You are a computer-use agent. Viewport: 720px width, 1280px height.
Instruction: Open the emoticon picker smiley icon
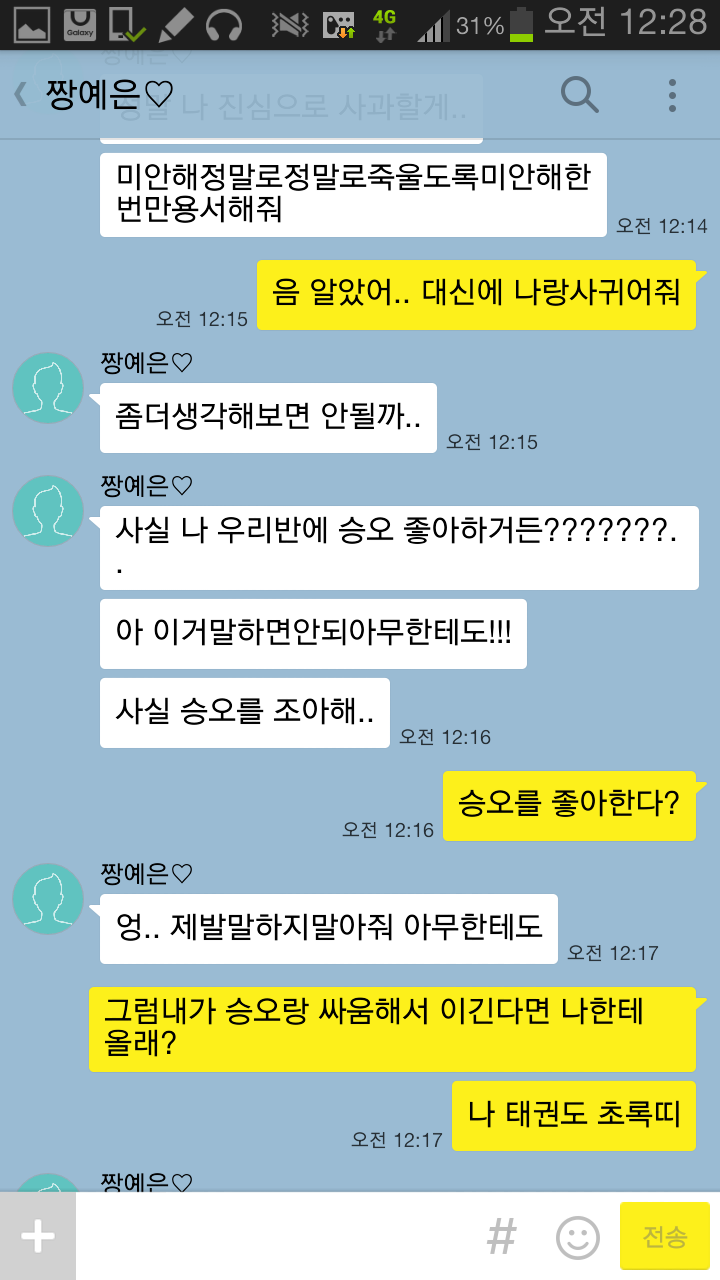[572, 1236]
